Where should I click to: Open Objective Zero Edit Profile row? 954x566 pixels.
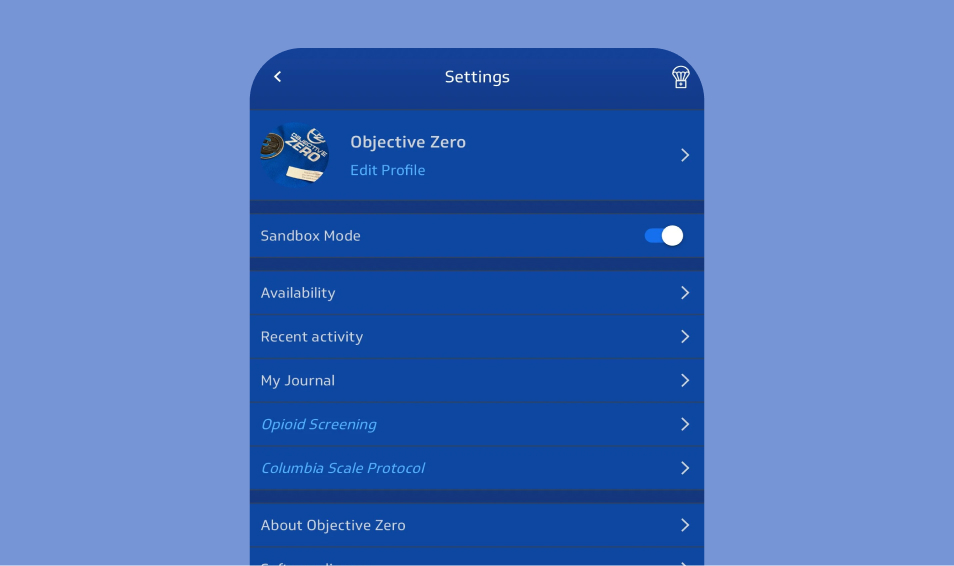476,155
